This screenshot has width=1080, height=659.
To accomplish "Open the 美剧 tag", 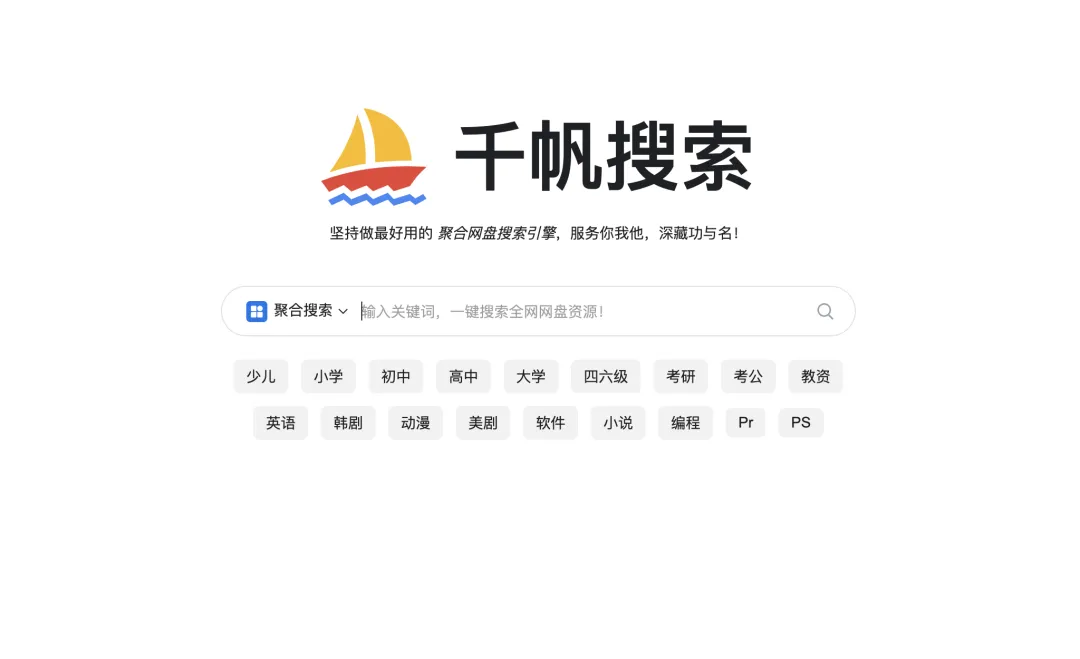I will coord(483,423).
